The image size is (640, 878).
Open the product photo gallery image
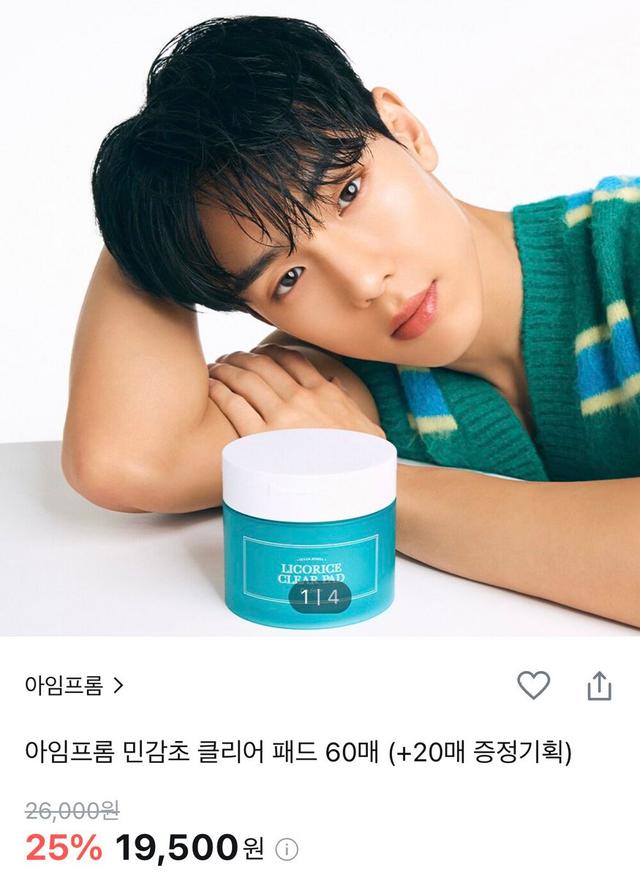click(x=320, y=318)
